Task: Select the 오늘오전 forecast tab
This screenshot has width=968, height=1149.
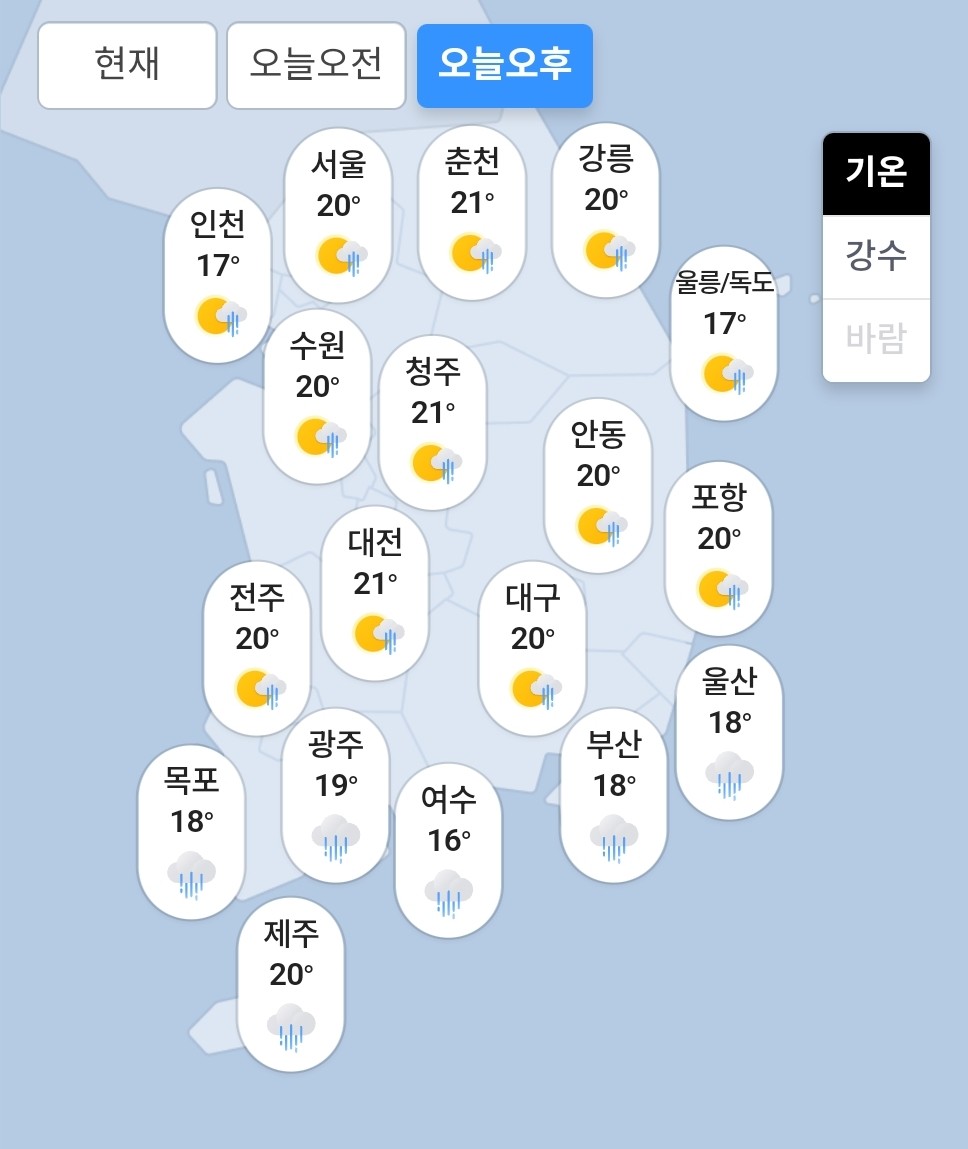Action: point(316,65)
